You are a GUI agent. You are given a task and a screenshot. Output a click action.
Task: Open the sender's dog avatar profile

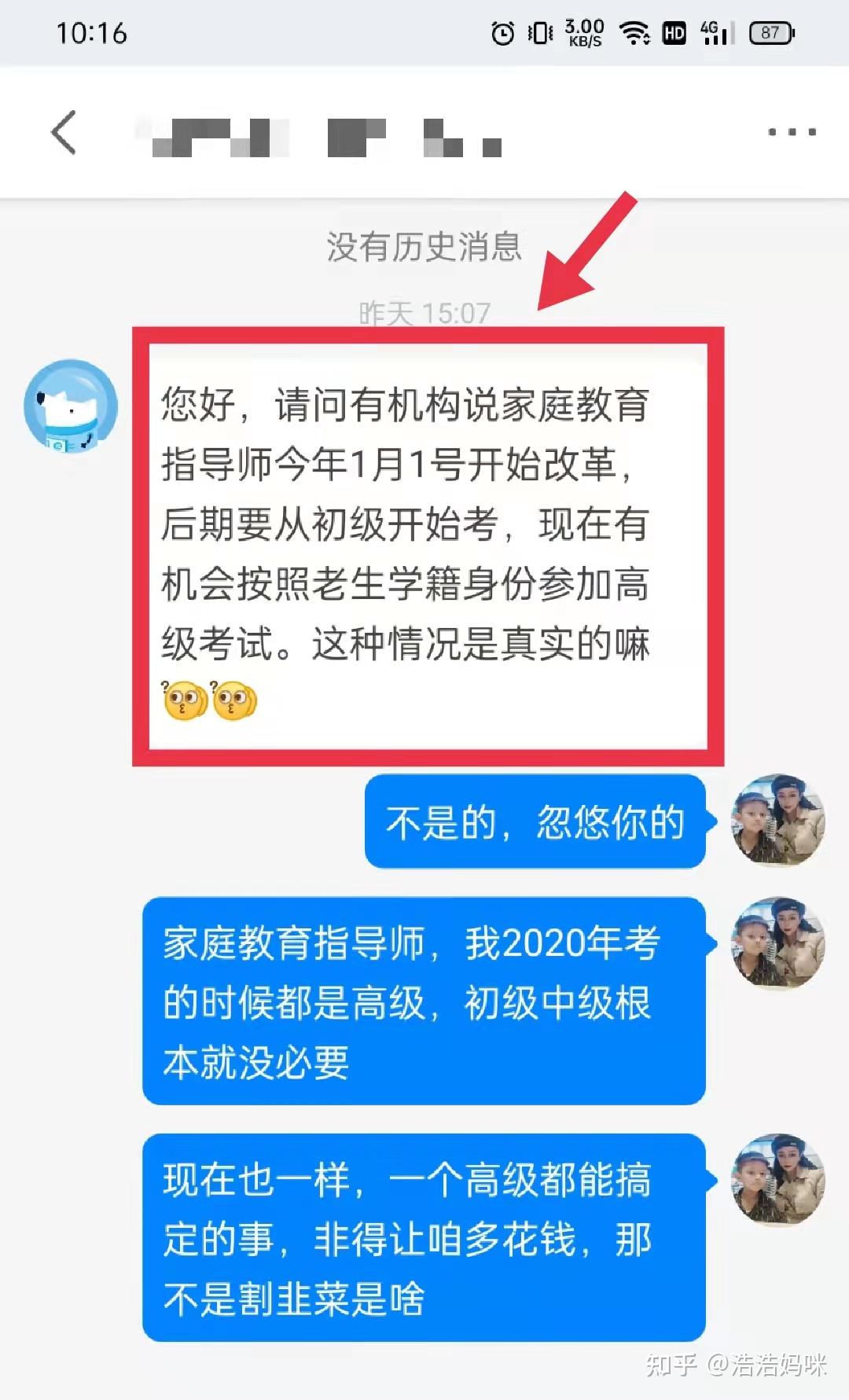71,406
